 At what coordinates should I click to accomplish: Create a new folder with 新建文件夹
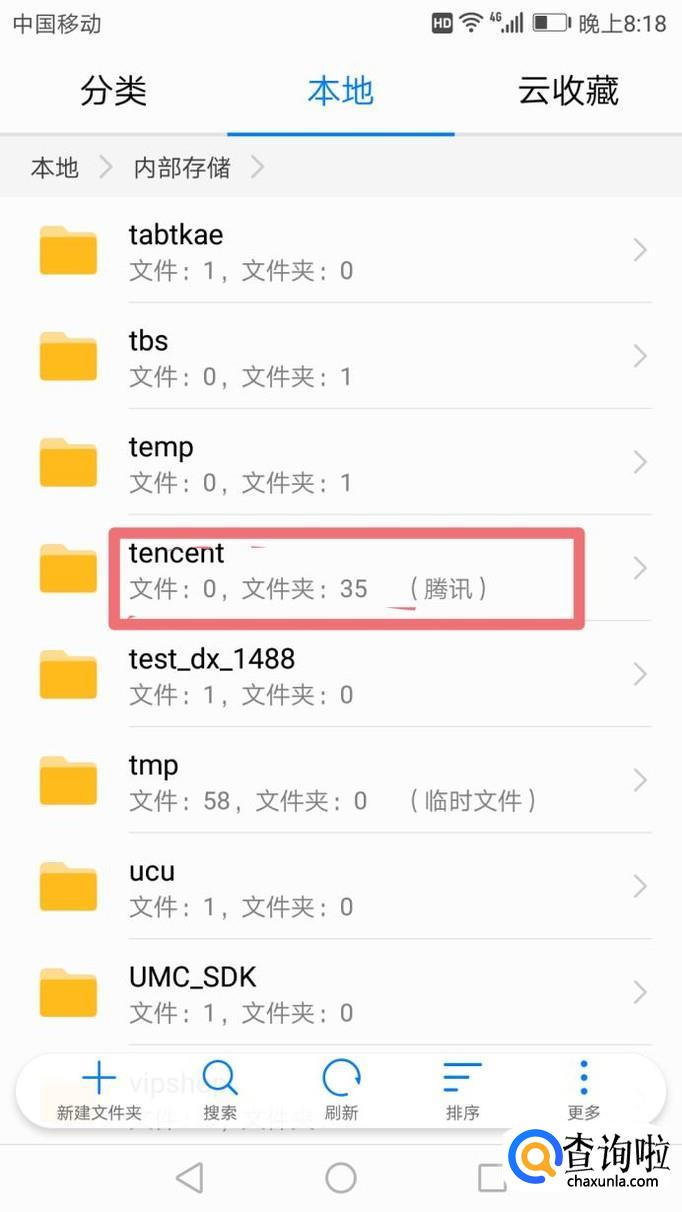(99, 1091)
